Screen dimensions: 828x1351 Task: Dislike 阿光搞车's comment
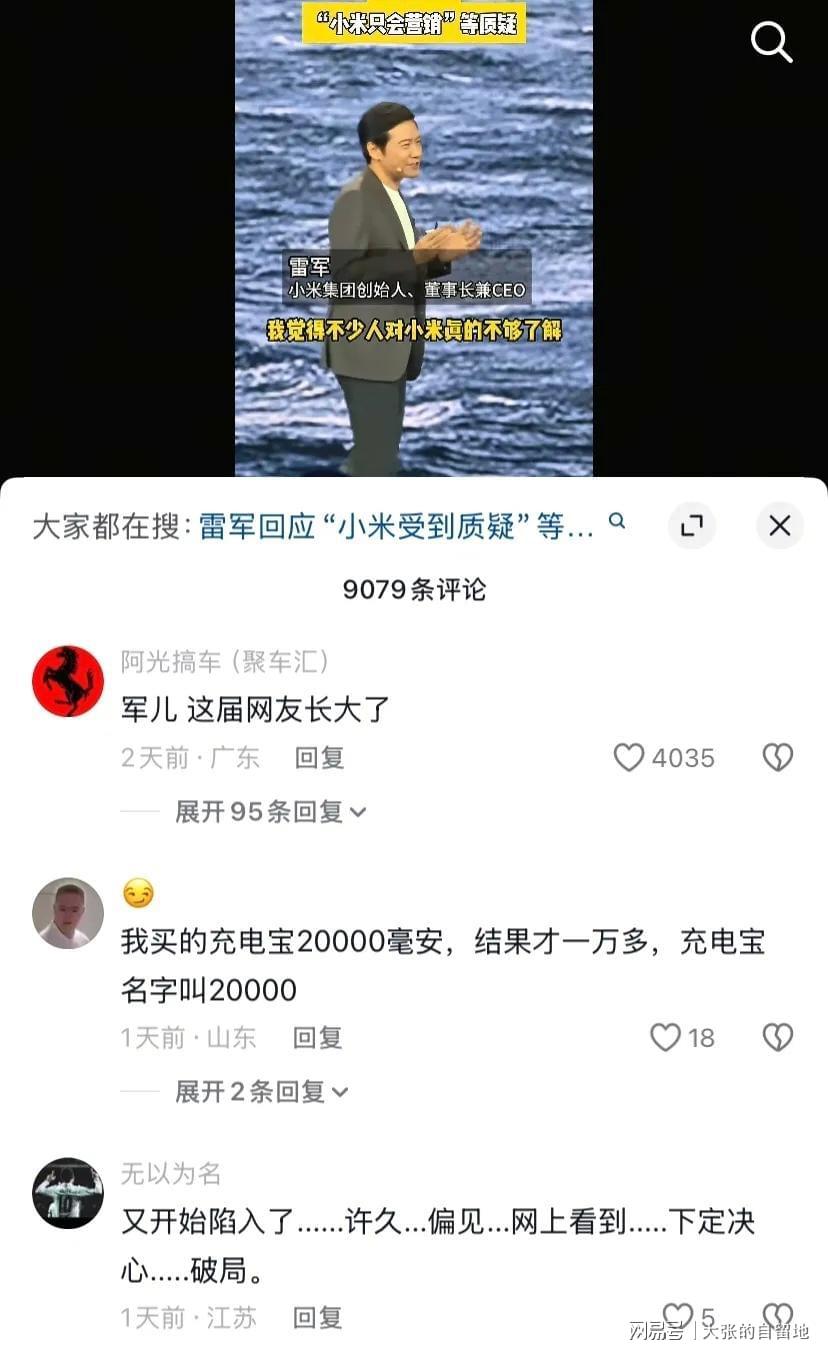tap(777, 758)
